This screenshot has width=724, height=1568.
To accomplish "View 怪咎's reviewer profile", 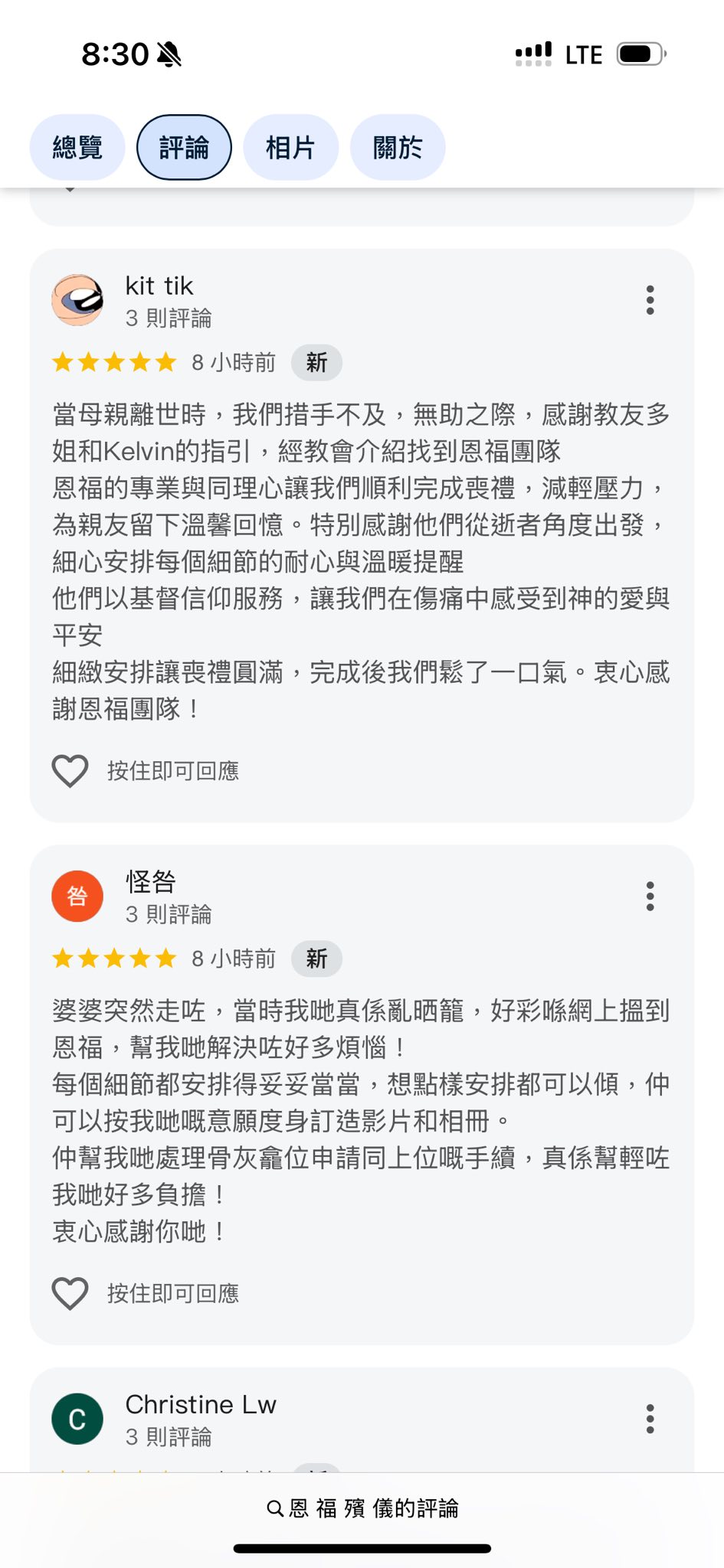I will (77, 896).
